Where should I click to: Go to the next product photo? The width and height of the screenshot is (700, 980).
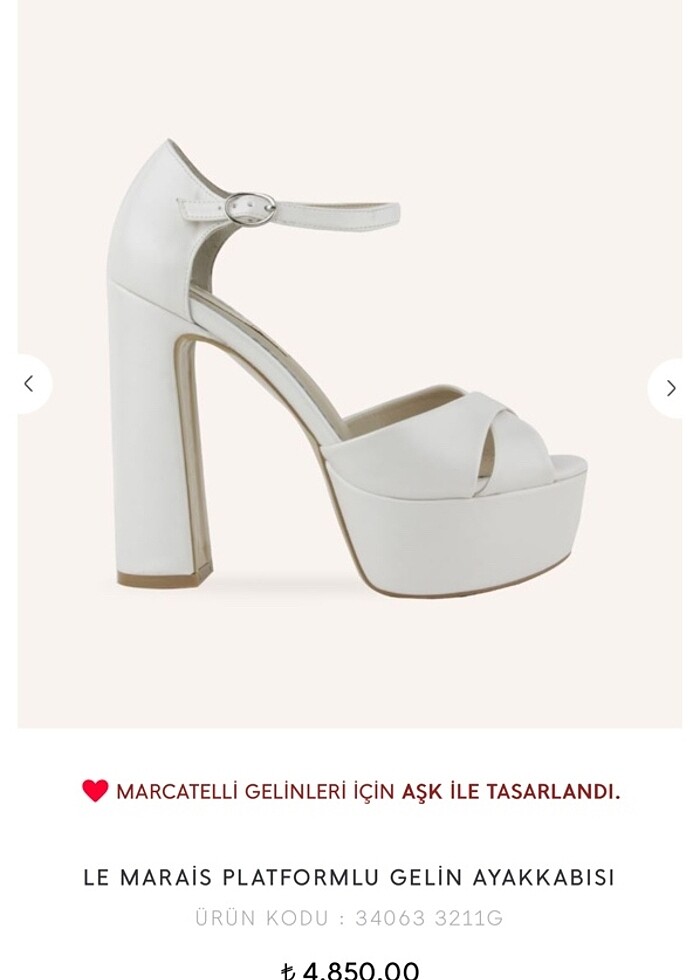671,388
